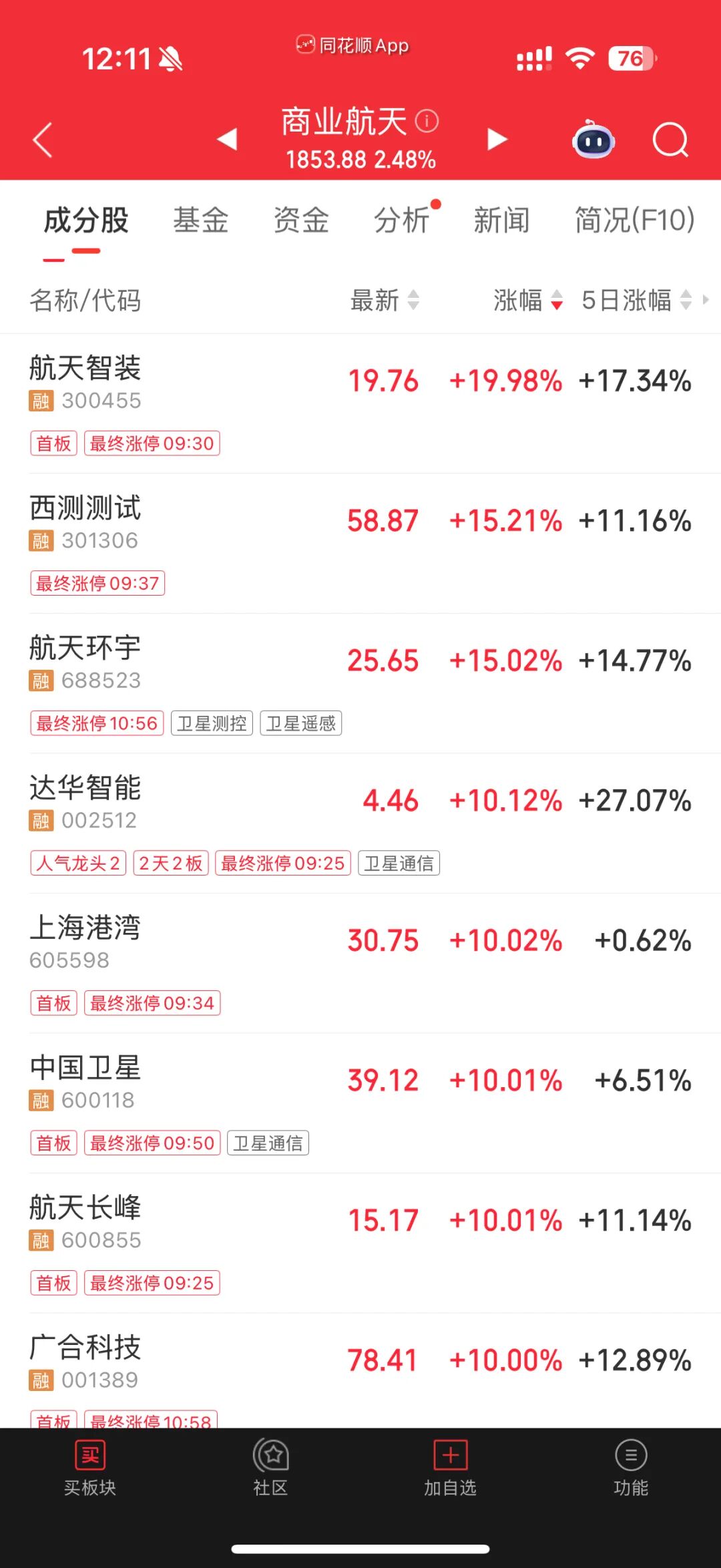Switch to the next sector with right triangle
The width and height of the screenshot is (721, 1568).
(x=497, y=140)
